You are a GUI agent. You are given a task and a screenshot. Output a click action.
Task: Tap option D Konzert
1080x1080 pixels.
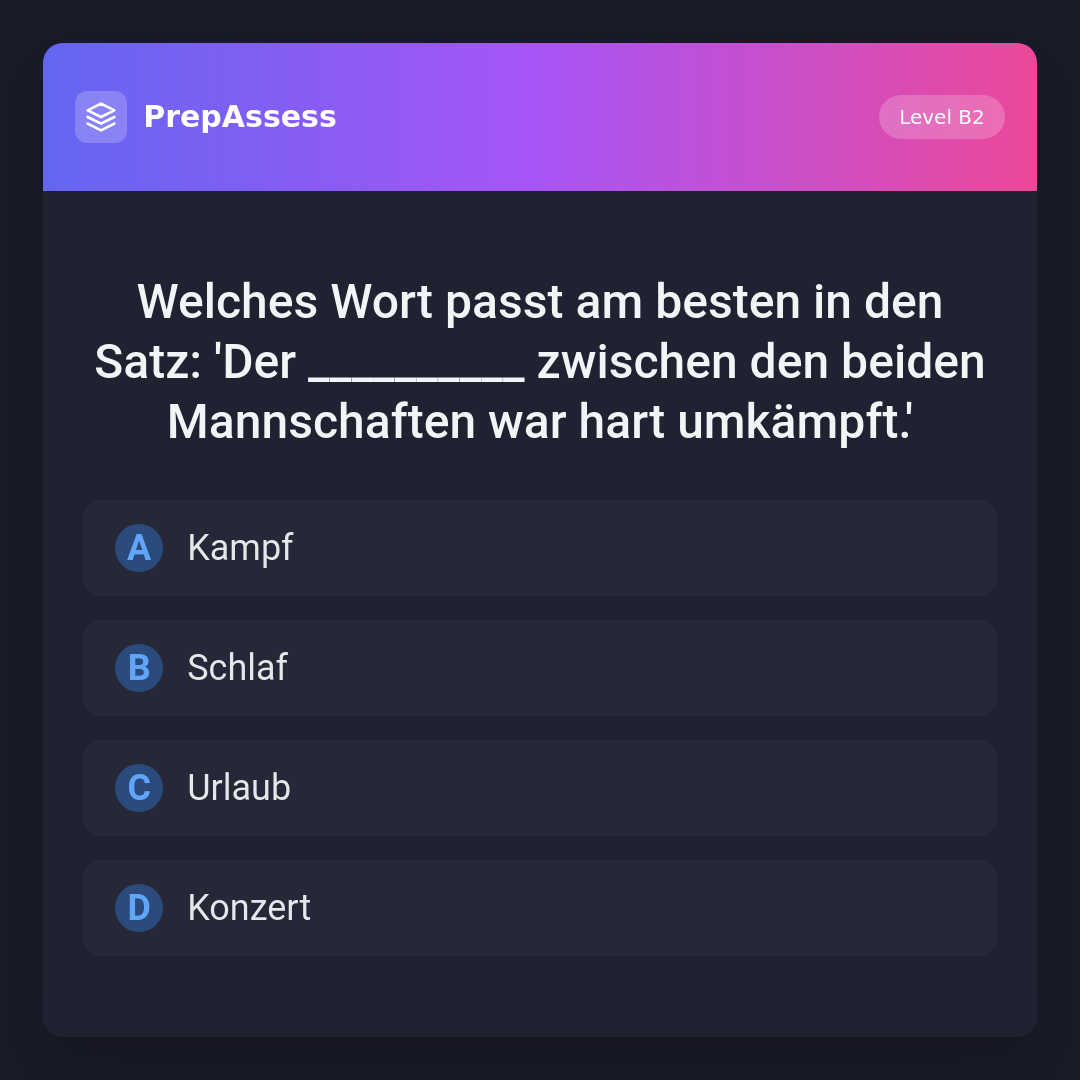click(x=540, y=908)
